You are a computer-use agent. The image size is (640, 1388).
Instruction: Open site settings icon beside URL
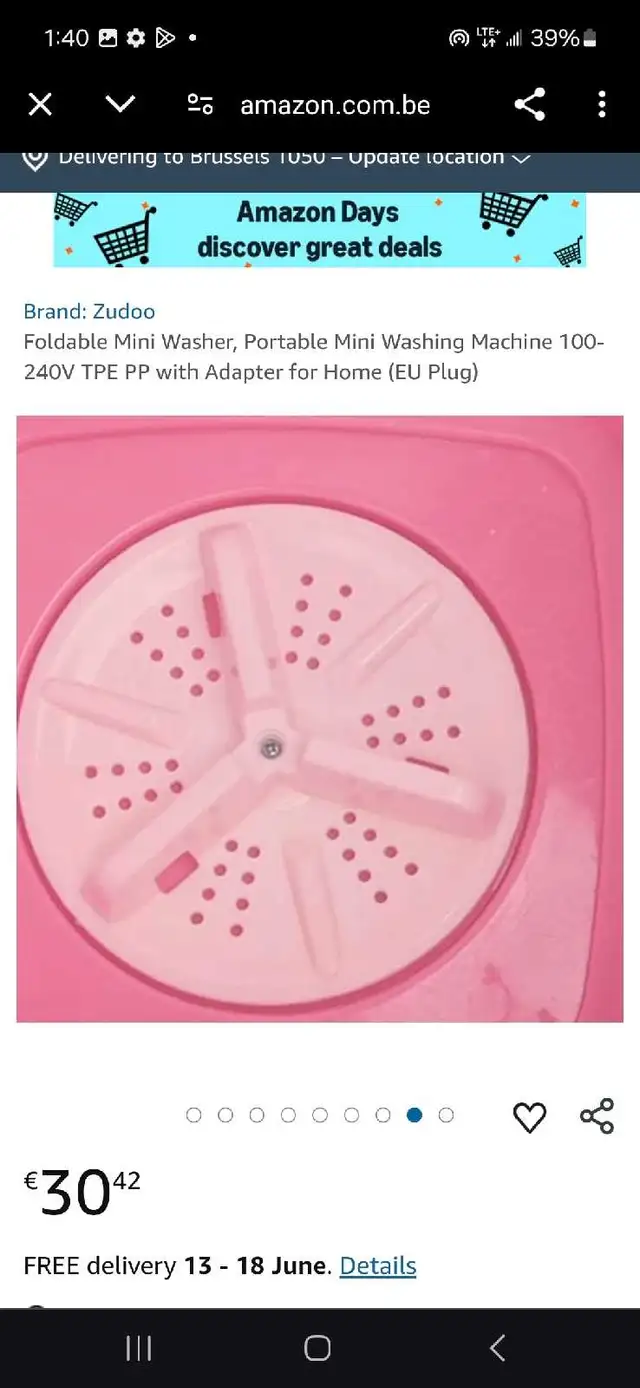[200, 104]
